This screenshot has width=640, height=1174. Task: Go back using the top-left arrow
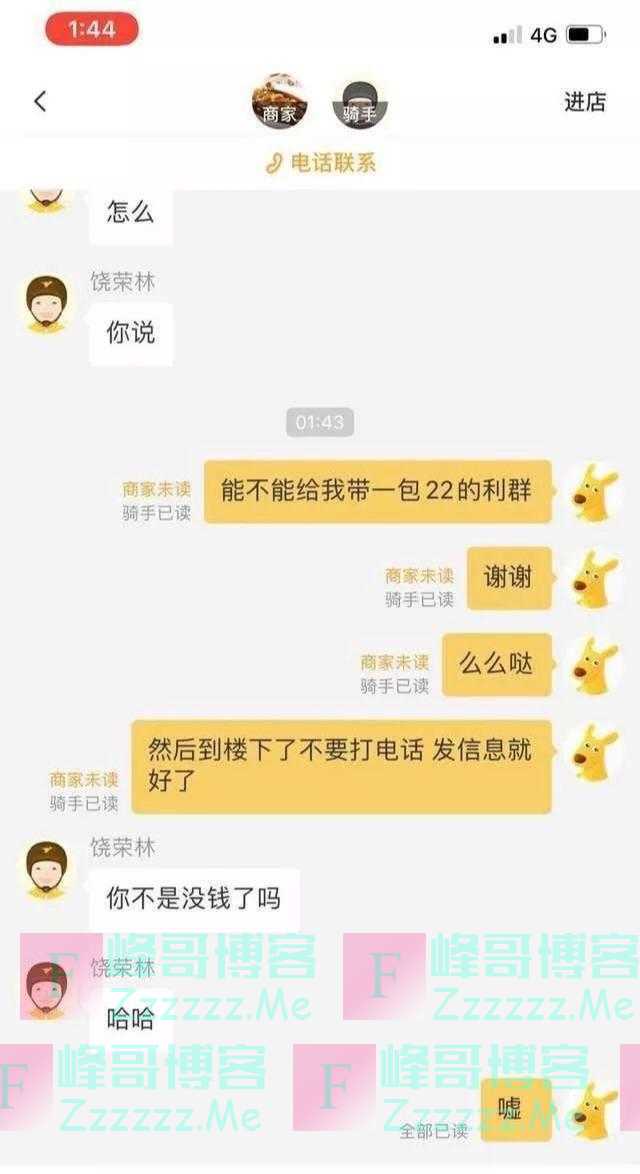click(40, 101)
